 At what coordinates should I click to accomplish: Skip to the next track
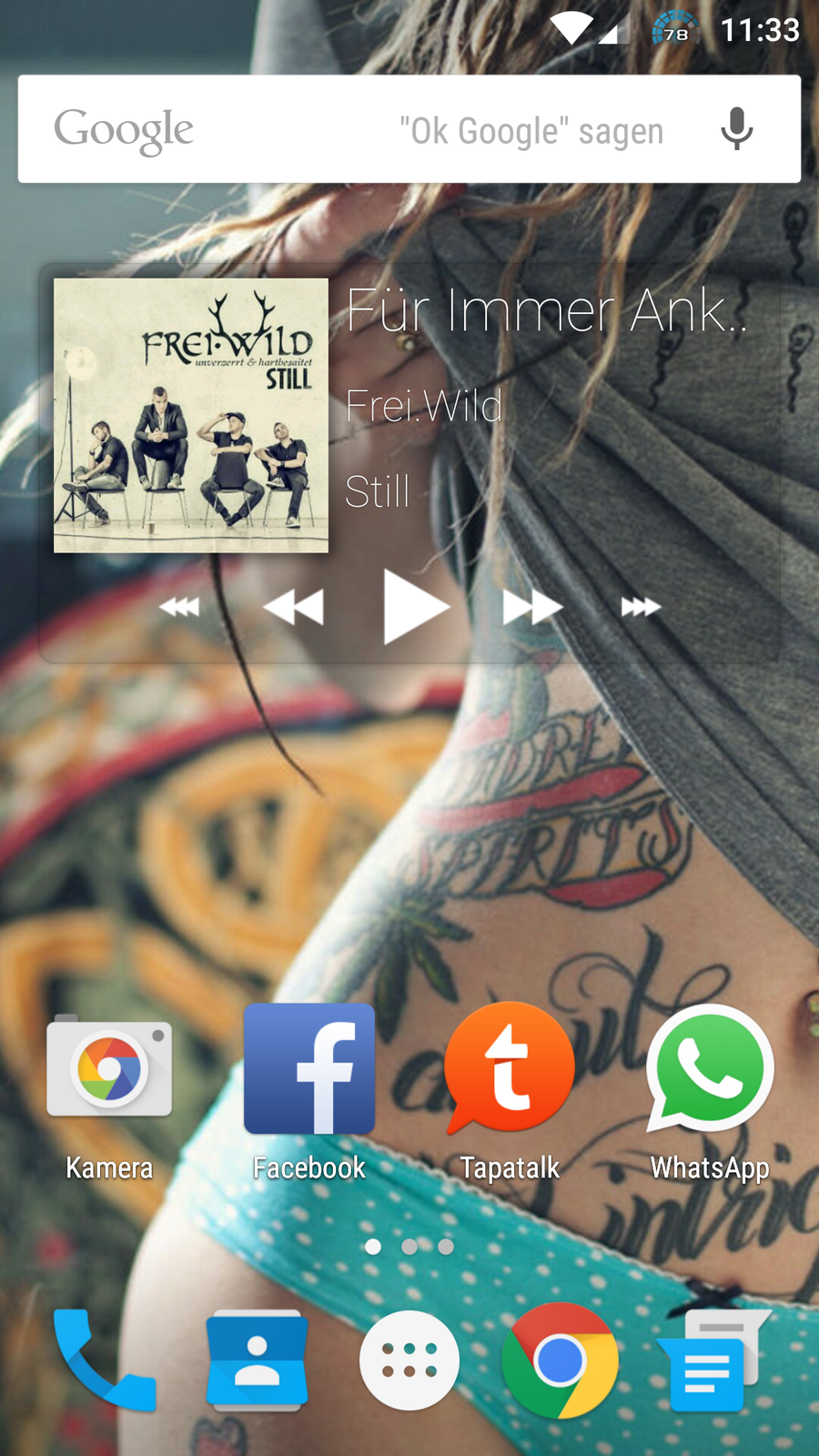641,607
